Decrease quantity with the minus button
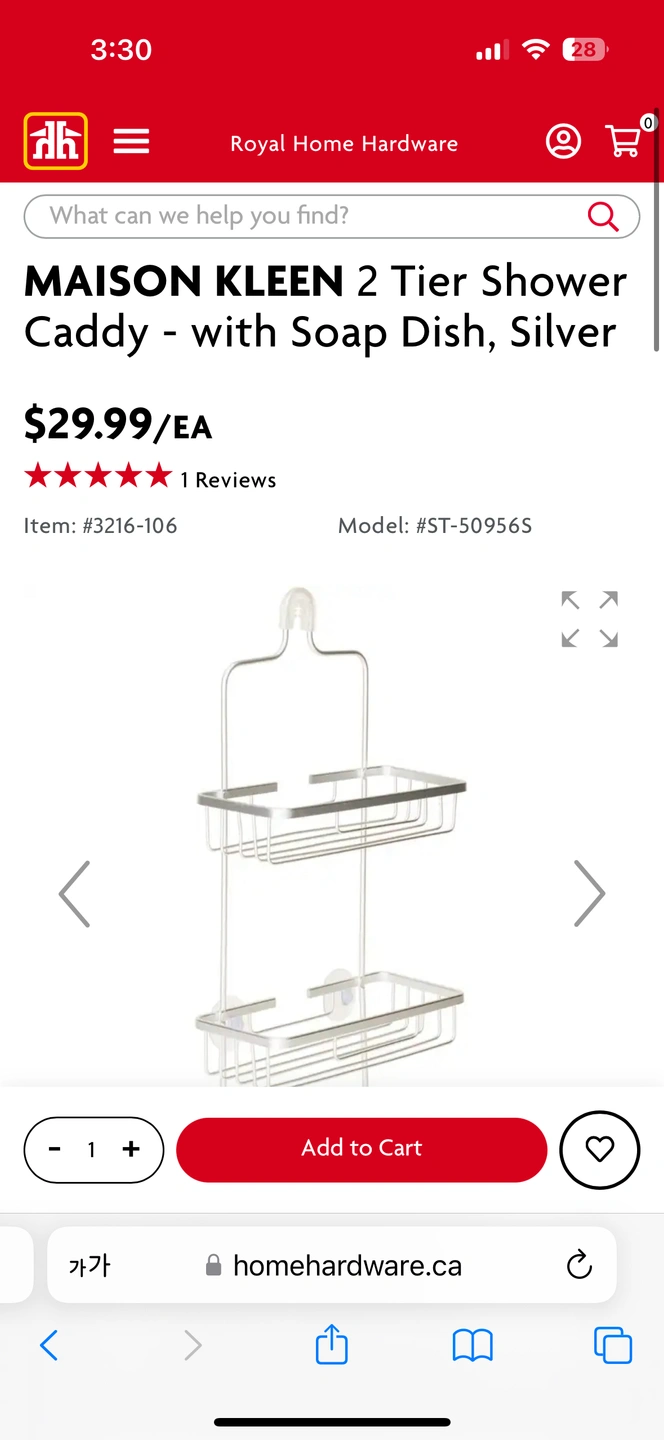The height and width of the screenshot is (1440, 664). [x=55, y=1150]
